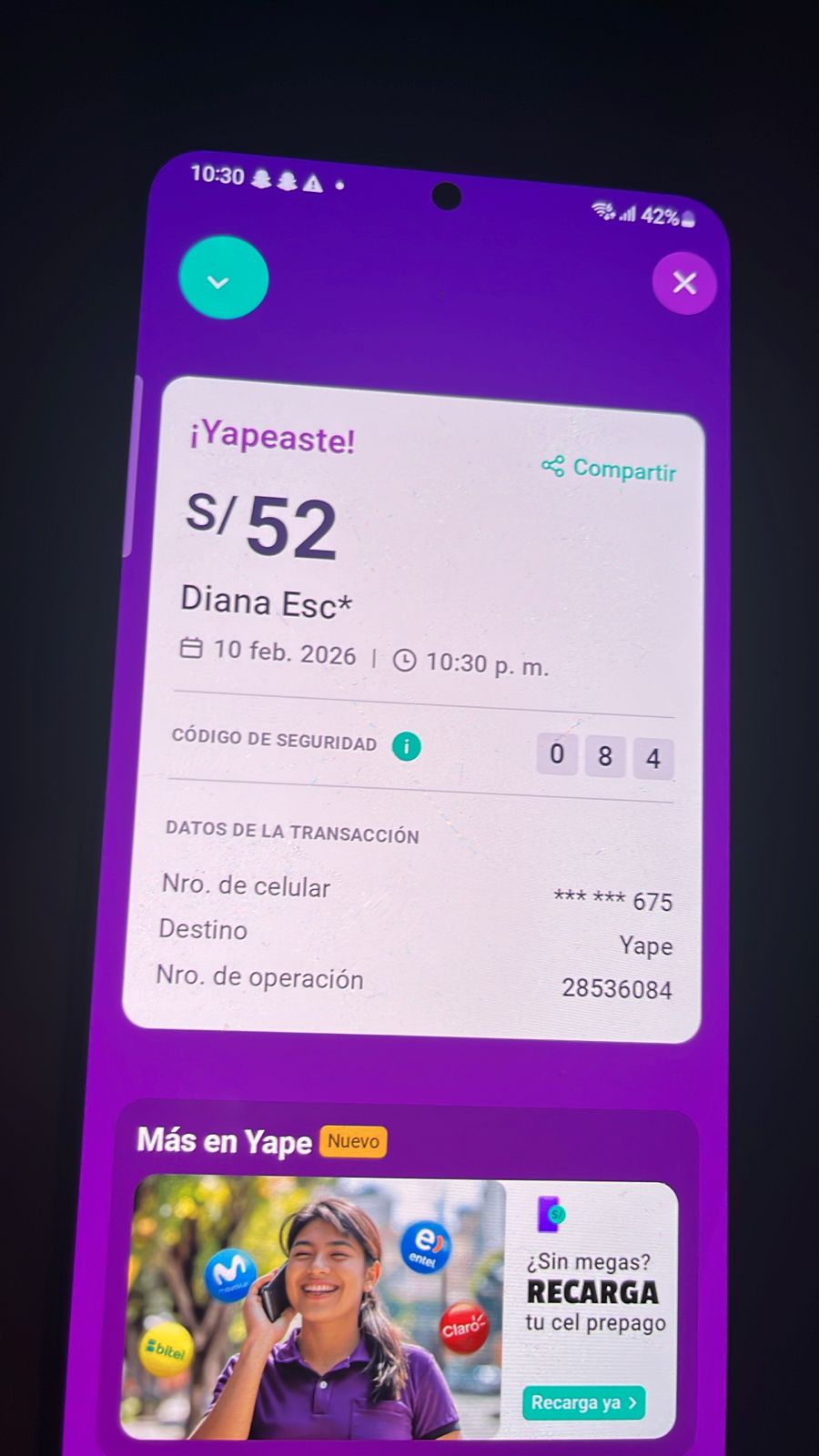Share the payment receipt via Compartir

coord(610,469)
